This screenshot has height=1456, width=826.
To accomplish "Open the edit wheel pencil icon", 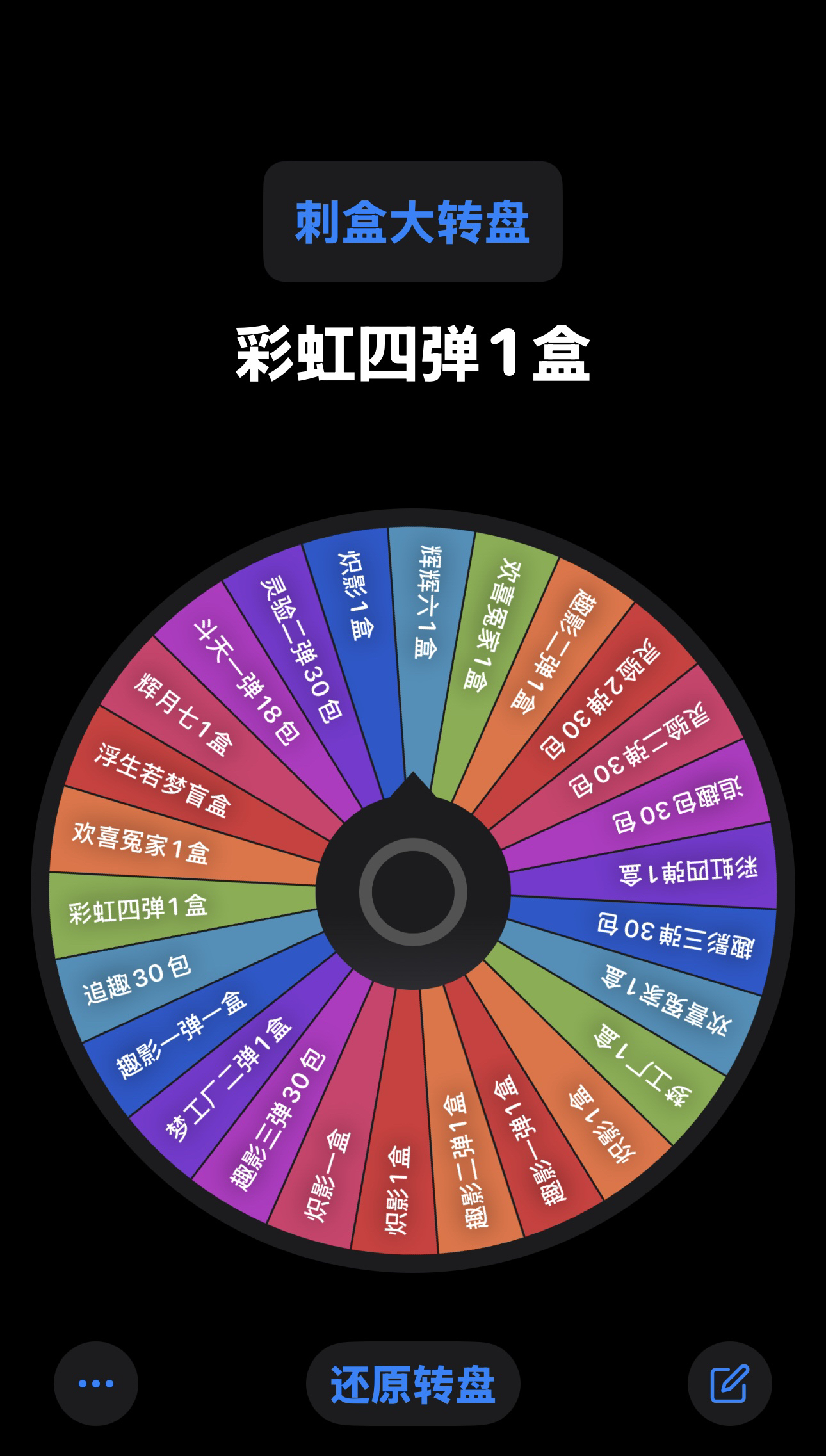I will coord(729,1383).
